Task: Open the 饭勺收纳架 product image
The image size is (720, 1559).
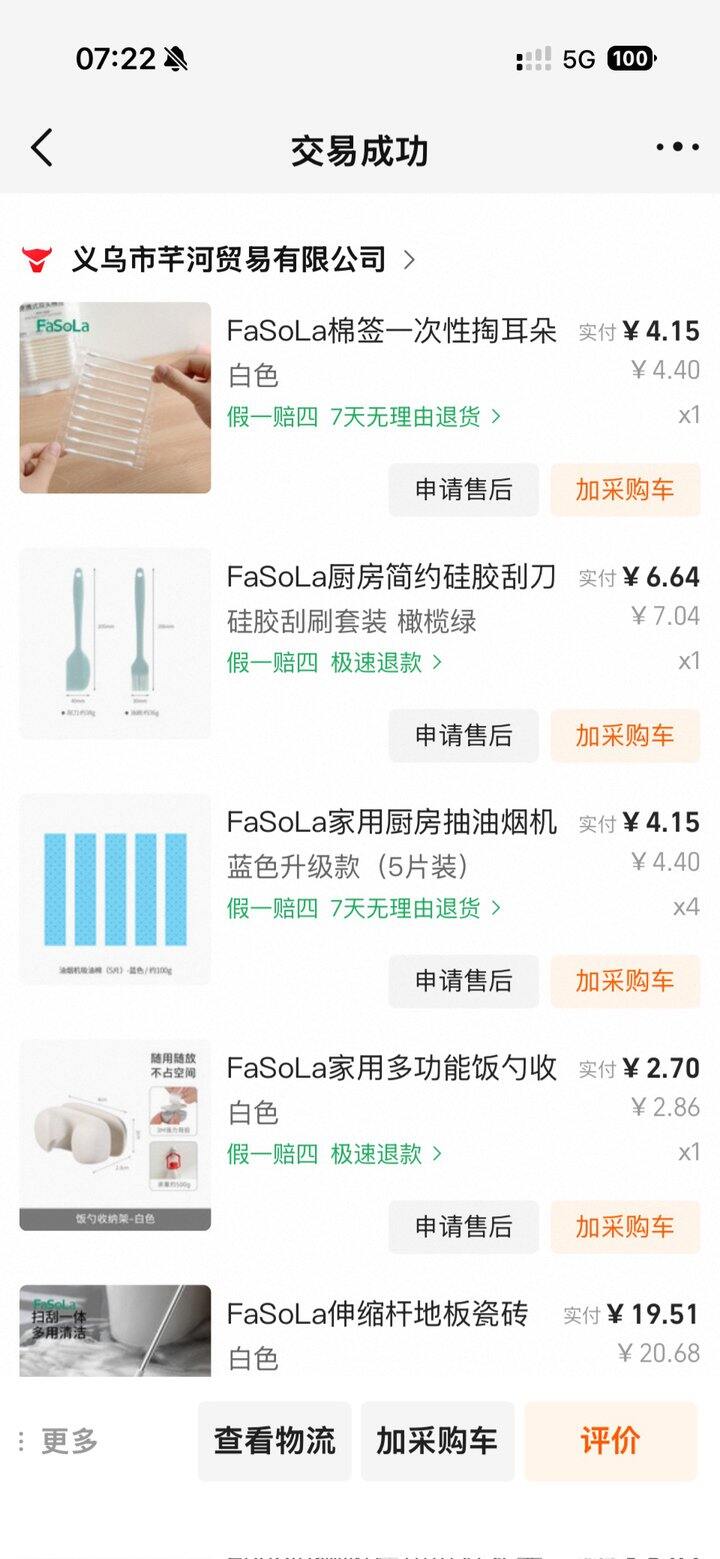Action: pos(115,1135)
